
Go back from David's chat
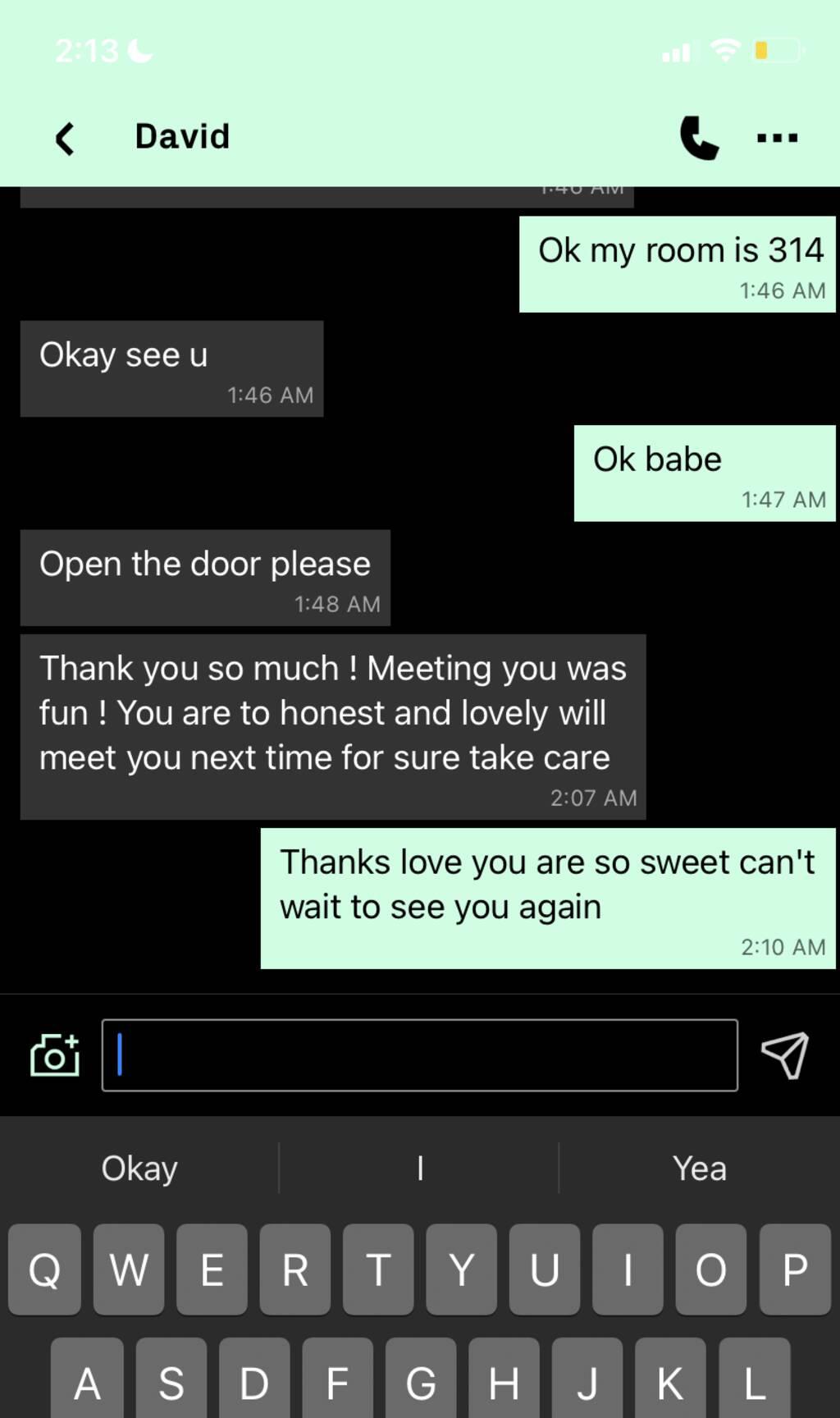[65, 138]
